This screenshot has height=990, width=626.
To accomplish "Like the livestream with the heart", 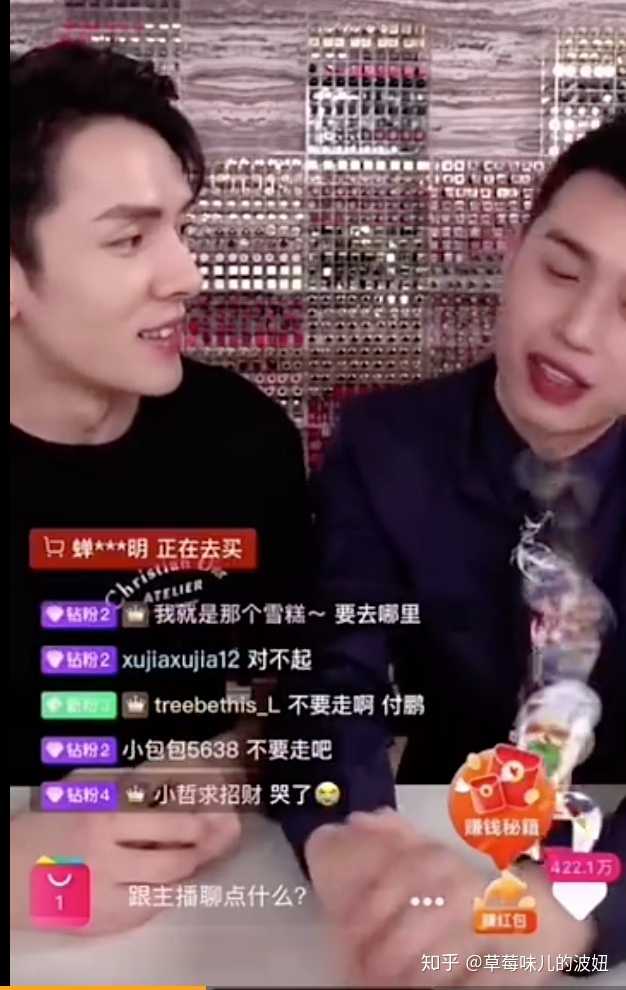I will pyautogui.click(x=579, y=896).
